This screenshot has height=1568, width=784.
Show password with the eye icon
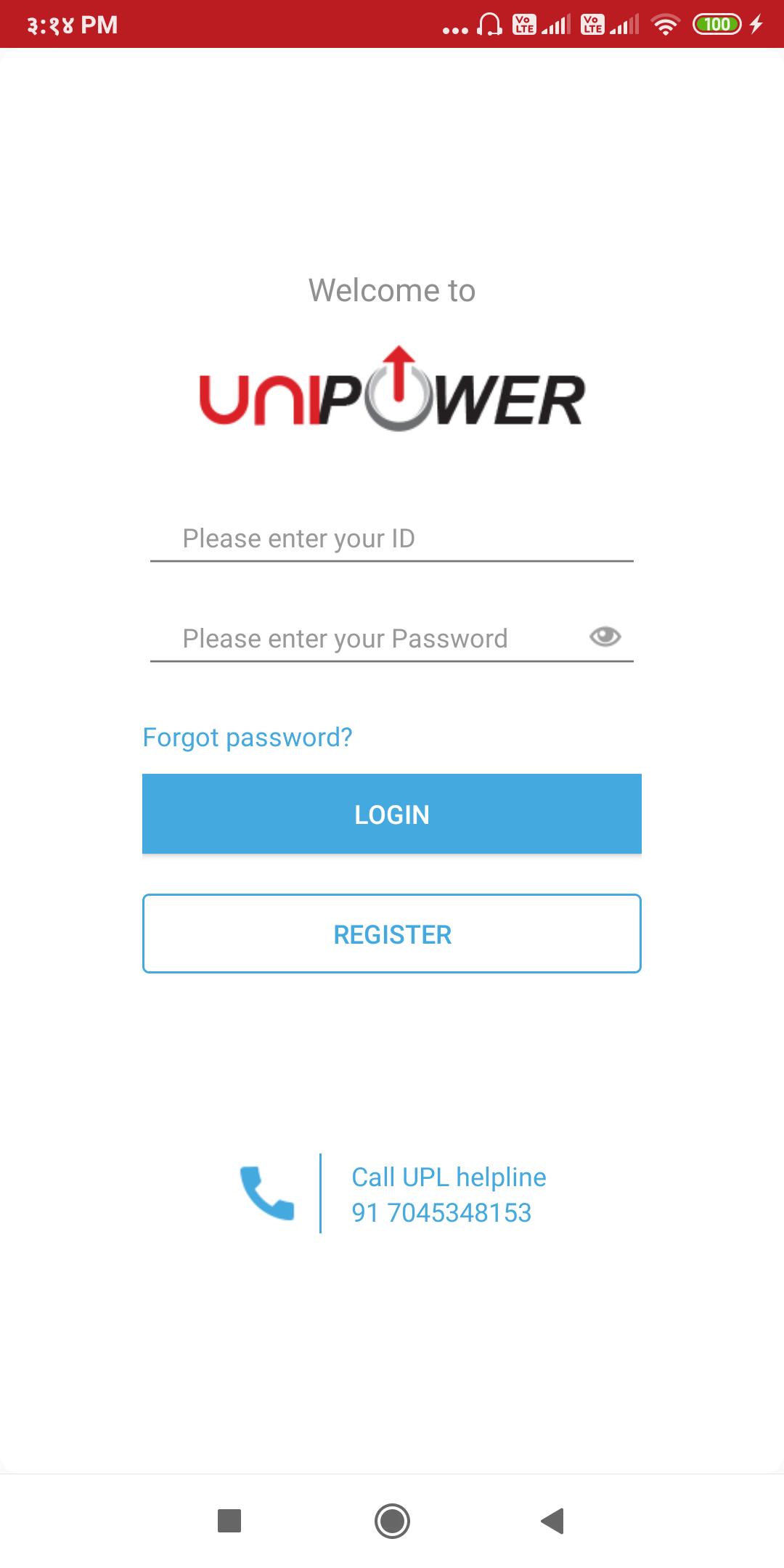point(605,637)
